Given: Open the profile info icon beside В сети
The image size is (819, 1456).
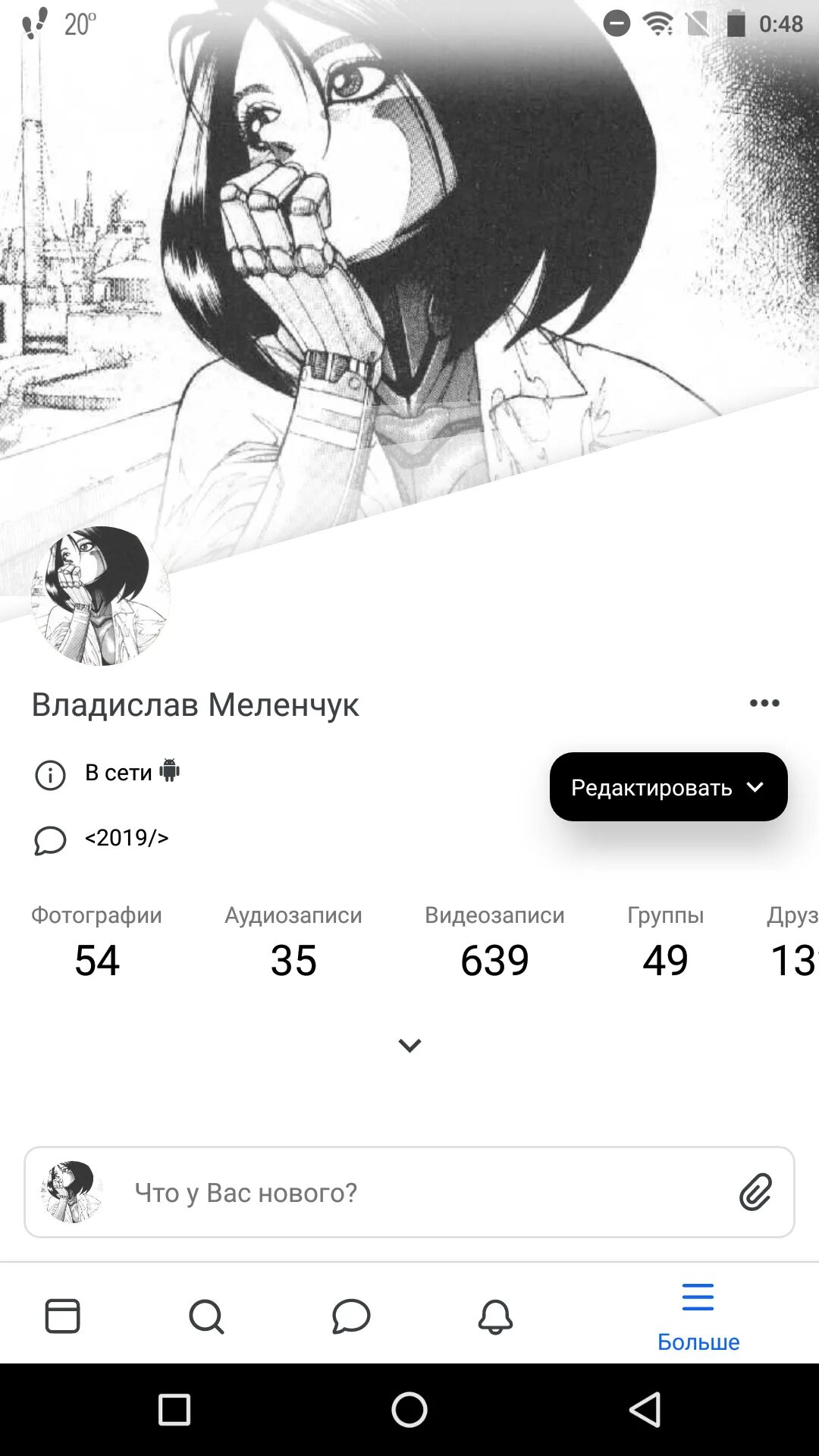Looking at the screenshot, I should [x=51, y=775].
